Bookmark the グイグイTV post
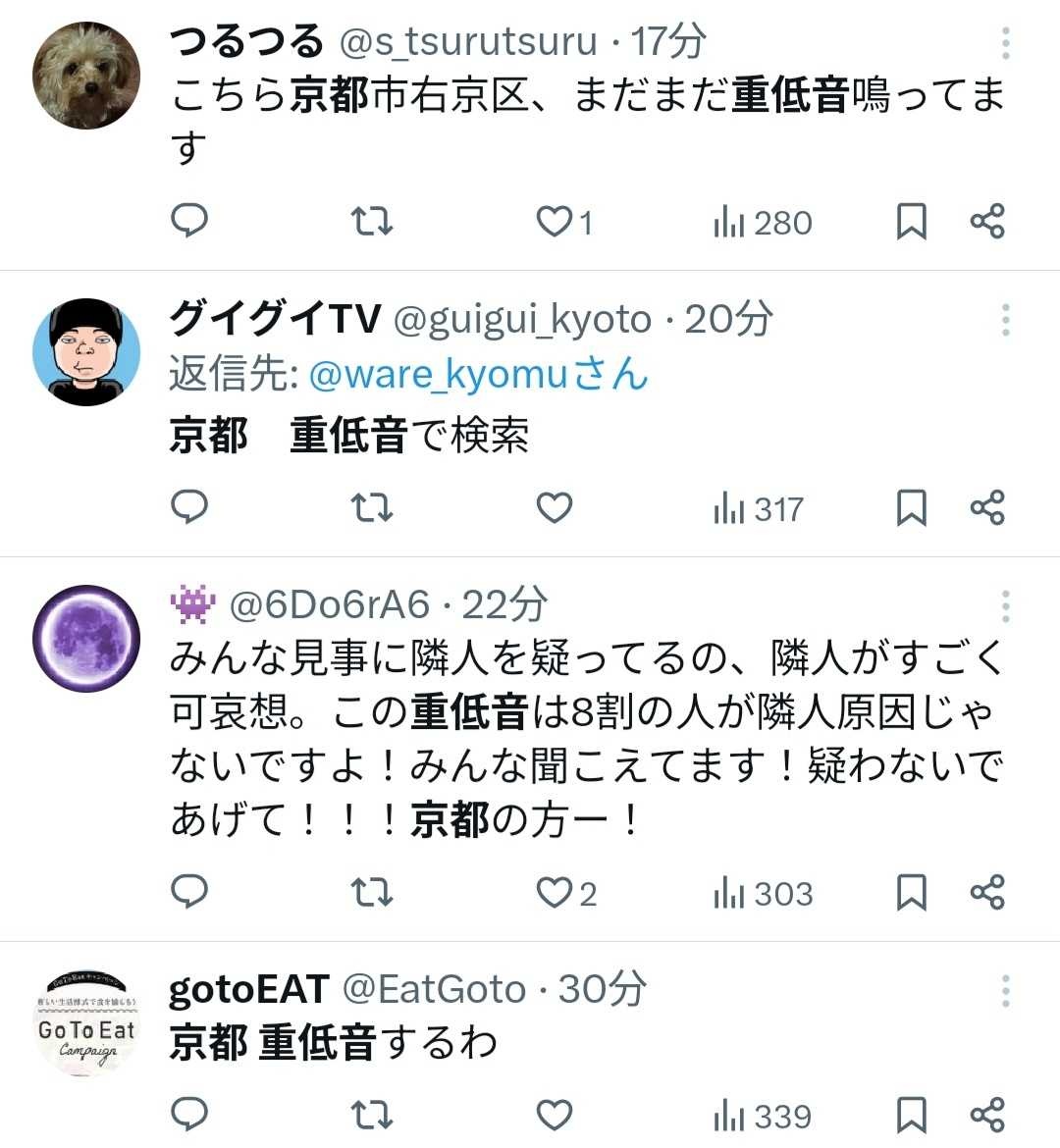 (911, 508)
